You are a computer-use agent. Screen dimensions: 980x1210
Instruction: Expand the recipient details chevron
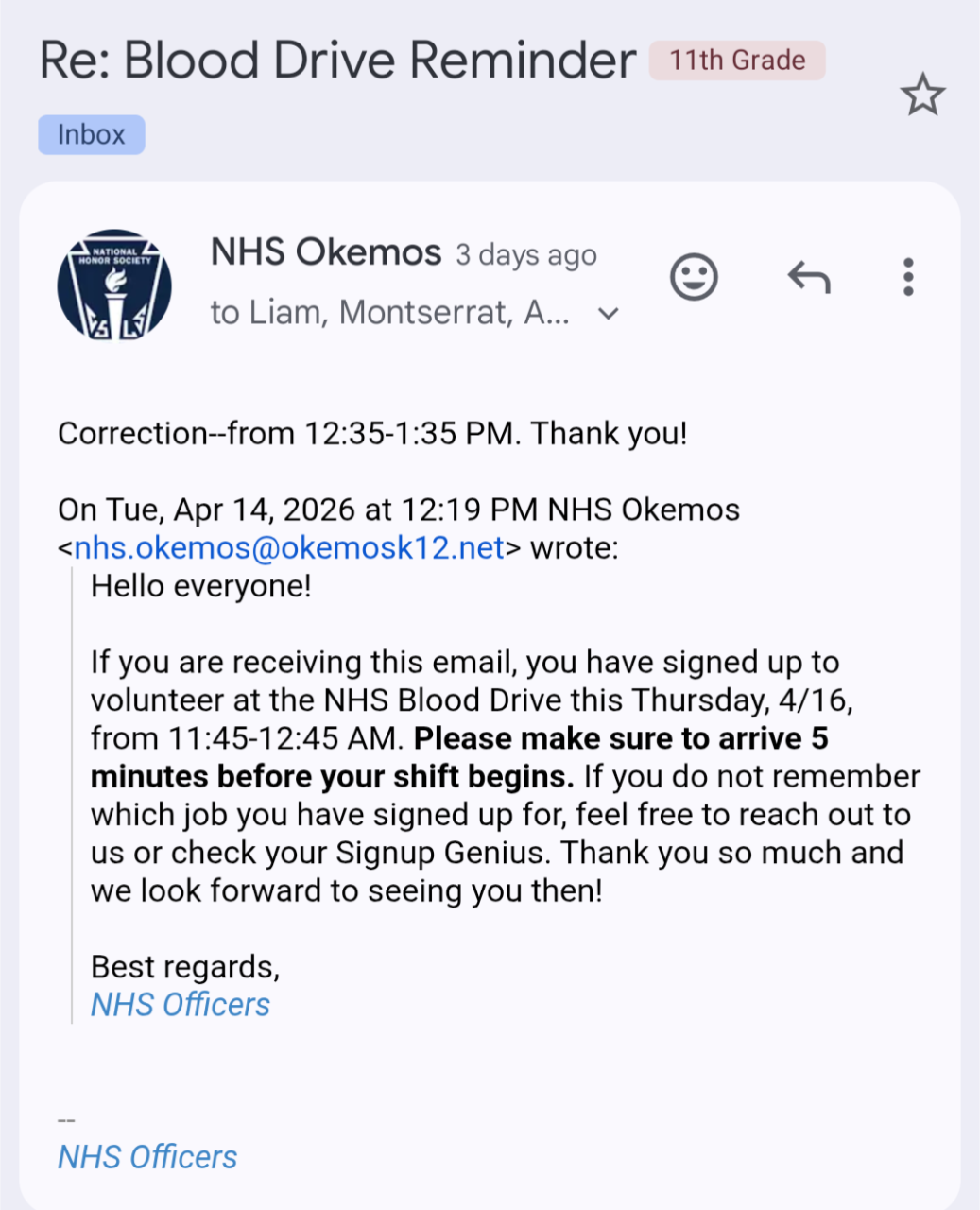610,313
